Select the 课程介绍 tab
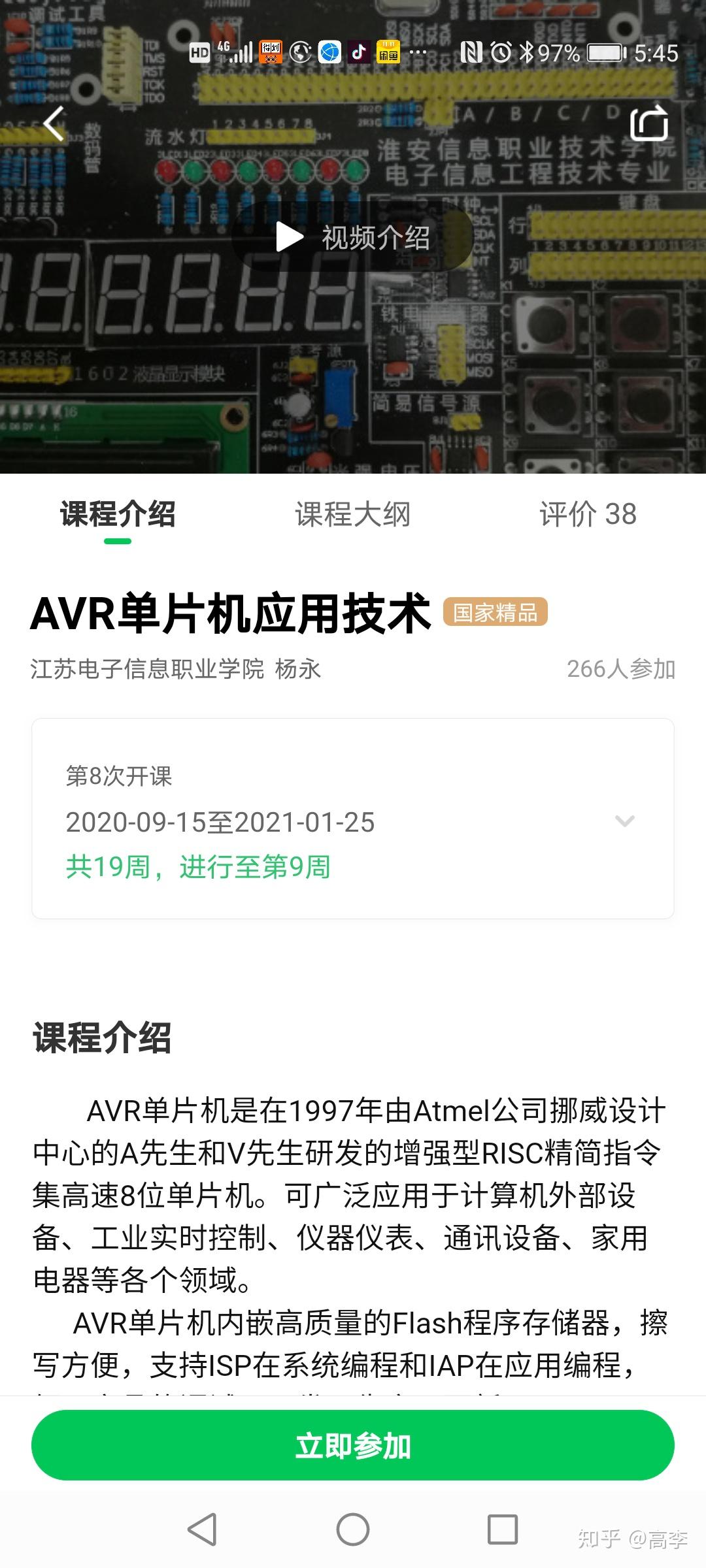Viewport: 706px width, 1568px height. [x=118, y=515]
